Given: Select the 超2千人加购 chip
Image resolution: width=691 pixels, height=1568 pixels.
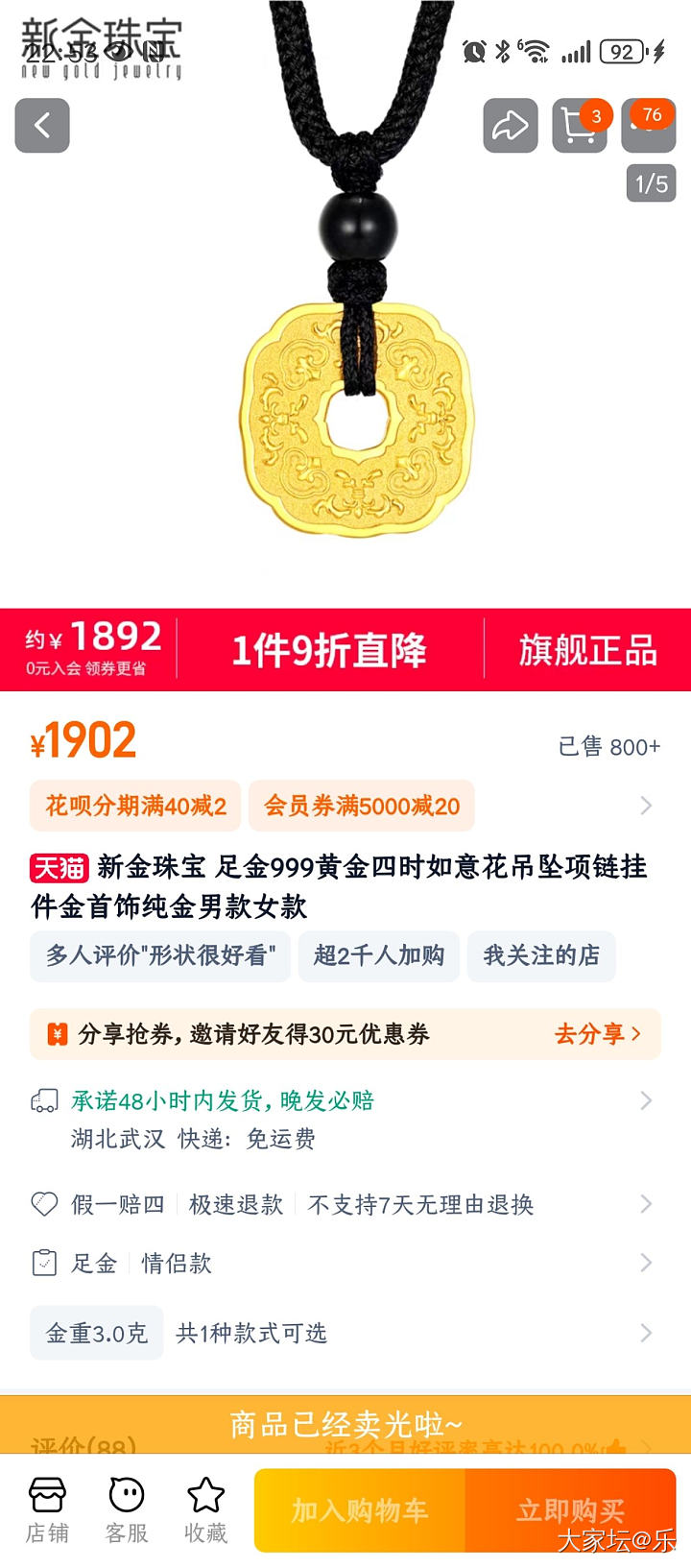Looking at the screenshot, I should pyautogui.click(x=378, y=955).
